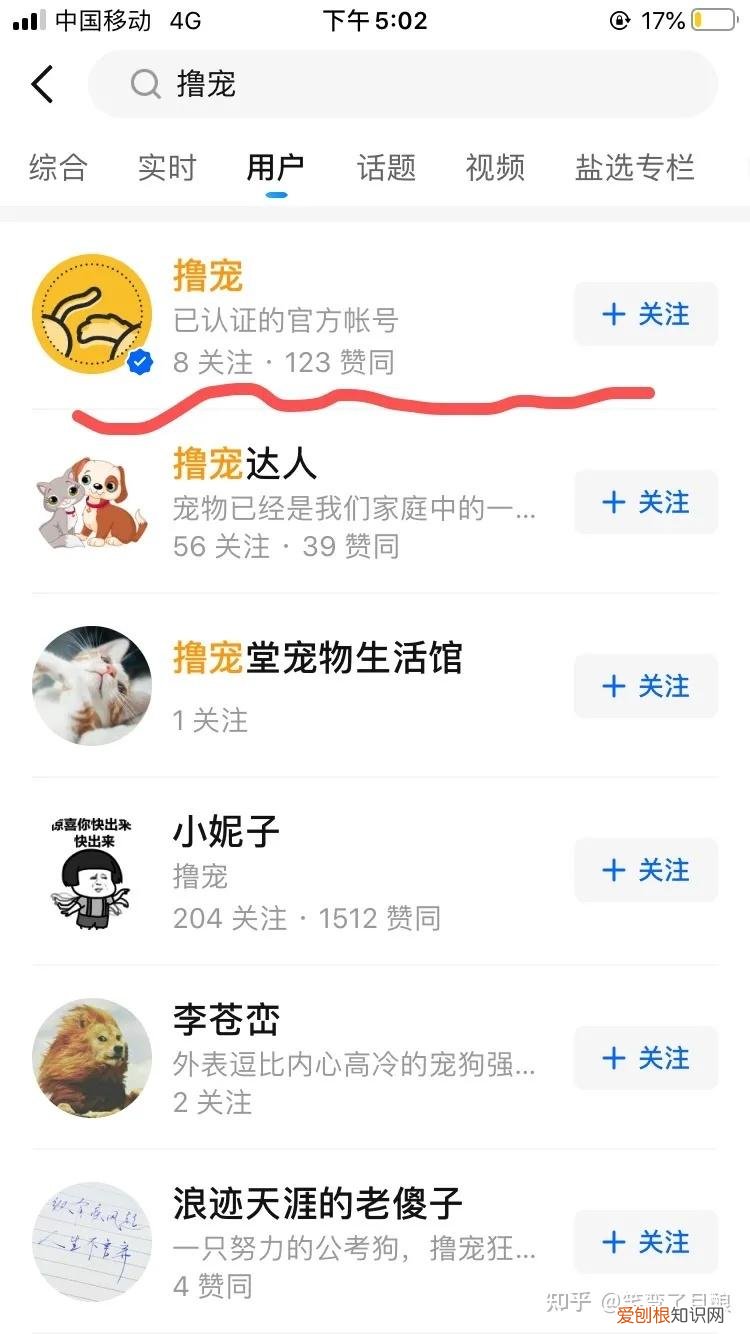Viewport: 750px width, 1334px height.
Task: Toggle follow on 撸宠达人
Action: point(646,502)
